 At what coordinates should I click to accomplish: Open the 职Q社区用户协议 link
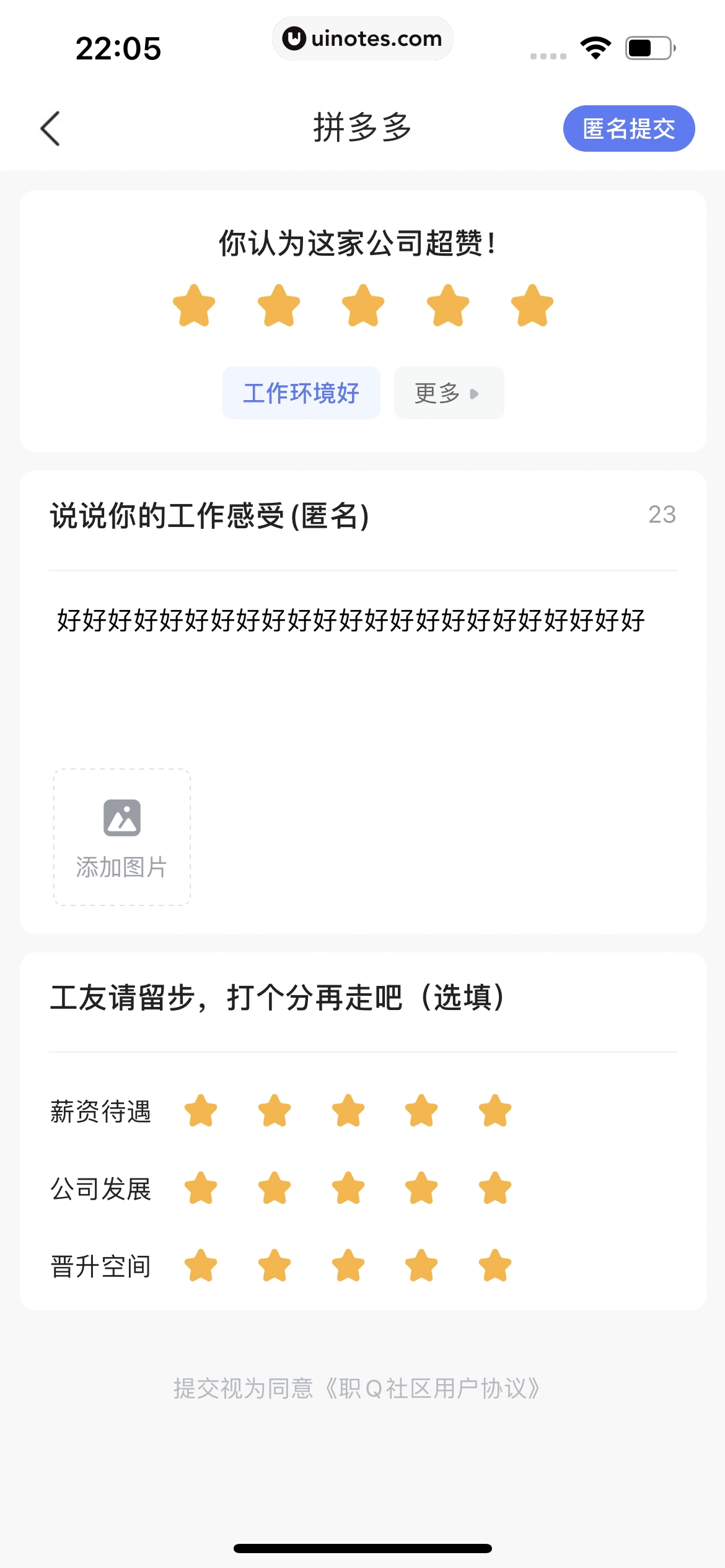[x=431, y=1388]
